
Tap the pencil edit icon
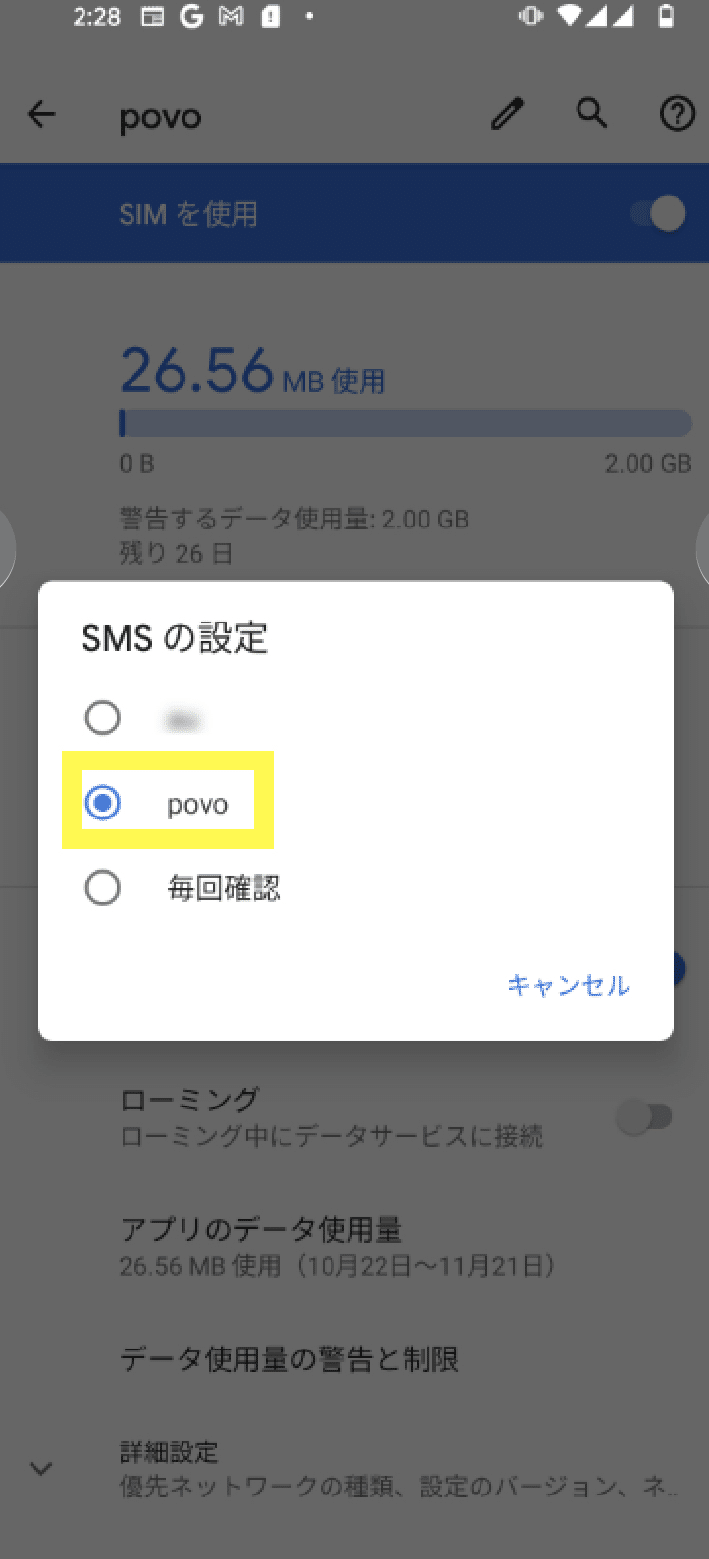507,116
